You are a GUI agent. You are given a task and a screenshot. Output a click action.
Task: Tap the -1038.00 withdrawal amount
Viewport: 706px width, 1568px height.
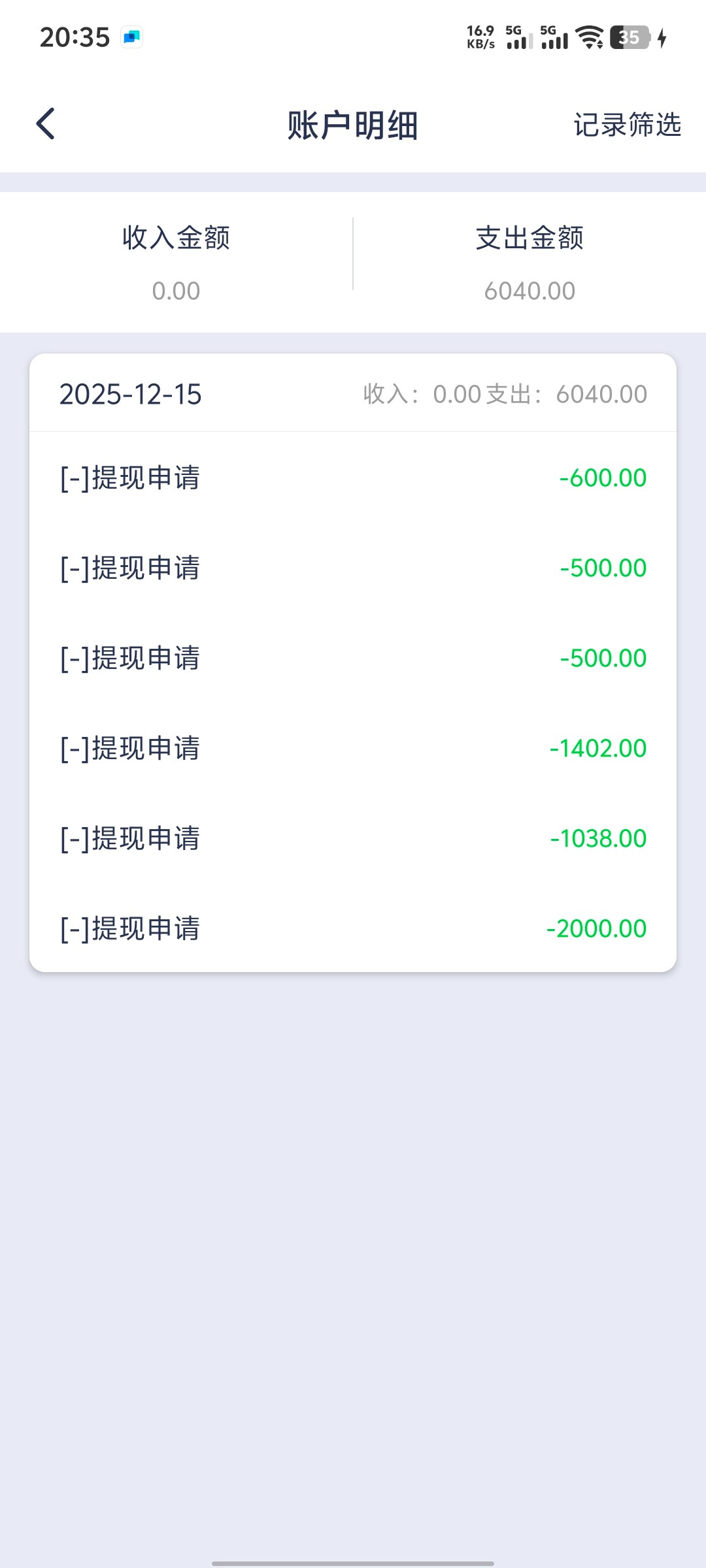(x=597, y=838)
